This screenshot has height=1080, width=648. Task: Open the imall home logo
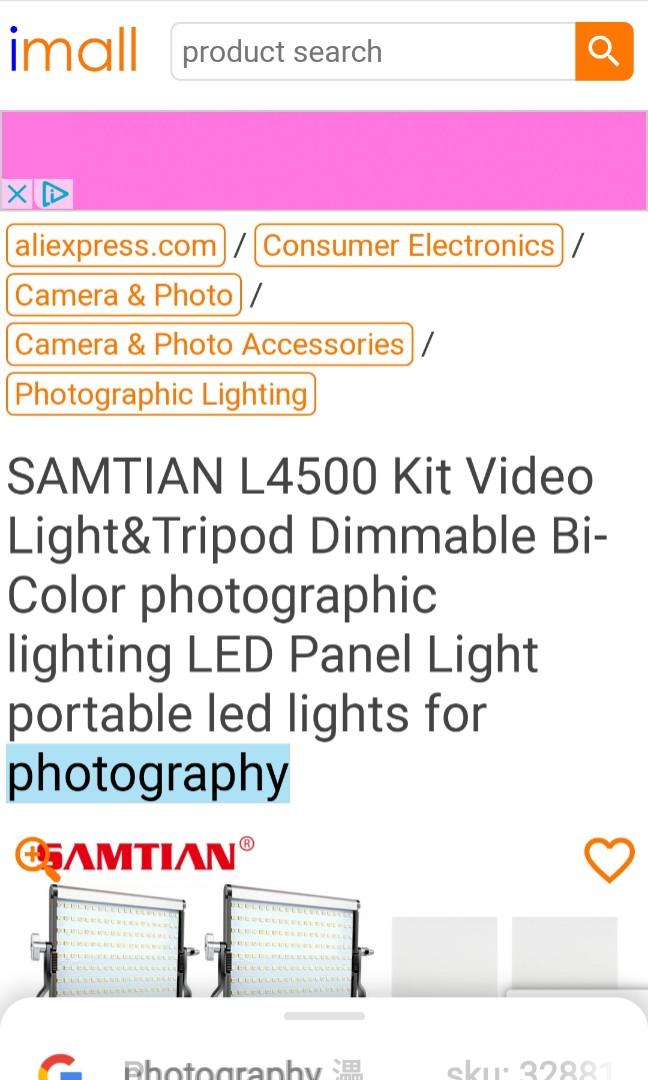pyautogui.click(x=72, y=50)
